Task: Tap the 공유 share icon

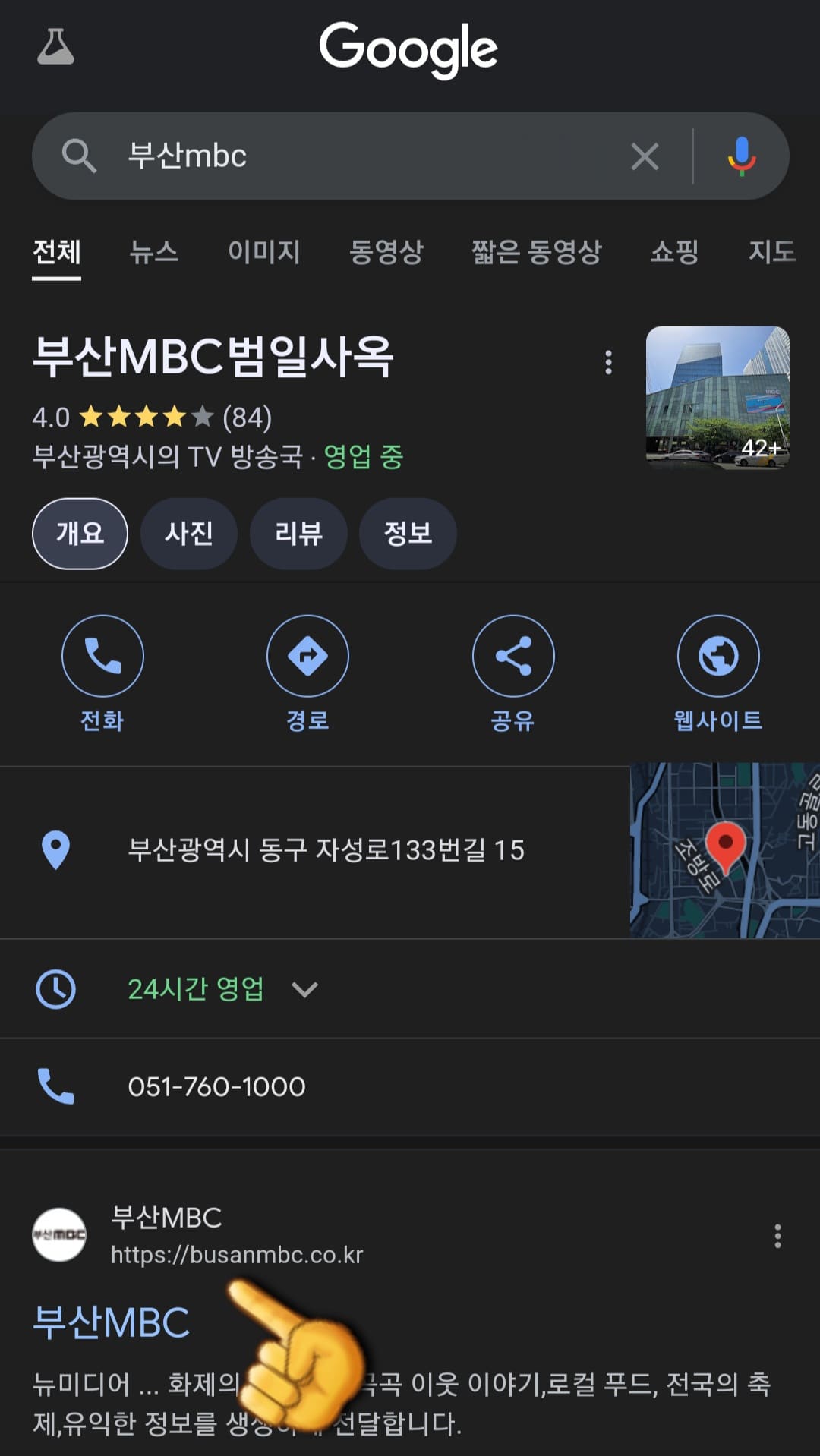Action: 513,654
